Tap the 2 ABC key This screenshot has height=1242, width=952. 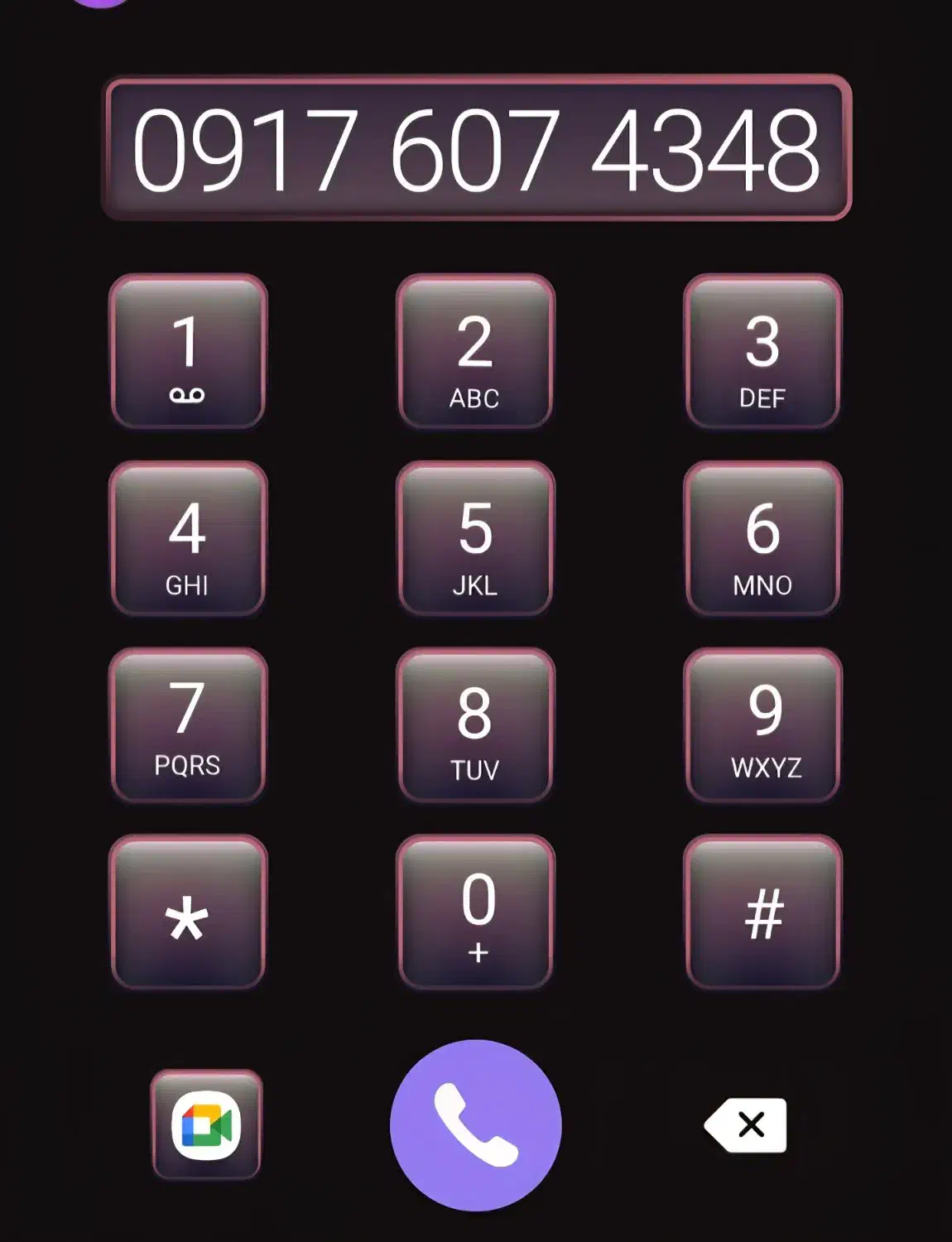click(475, 352)
